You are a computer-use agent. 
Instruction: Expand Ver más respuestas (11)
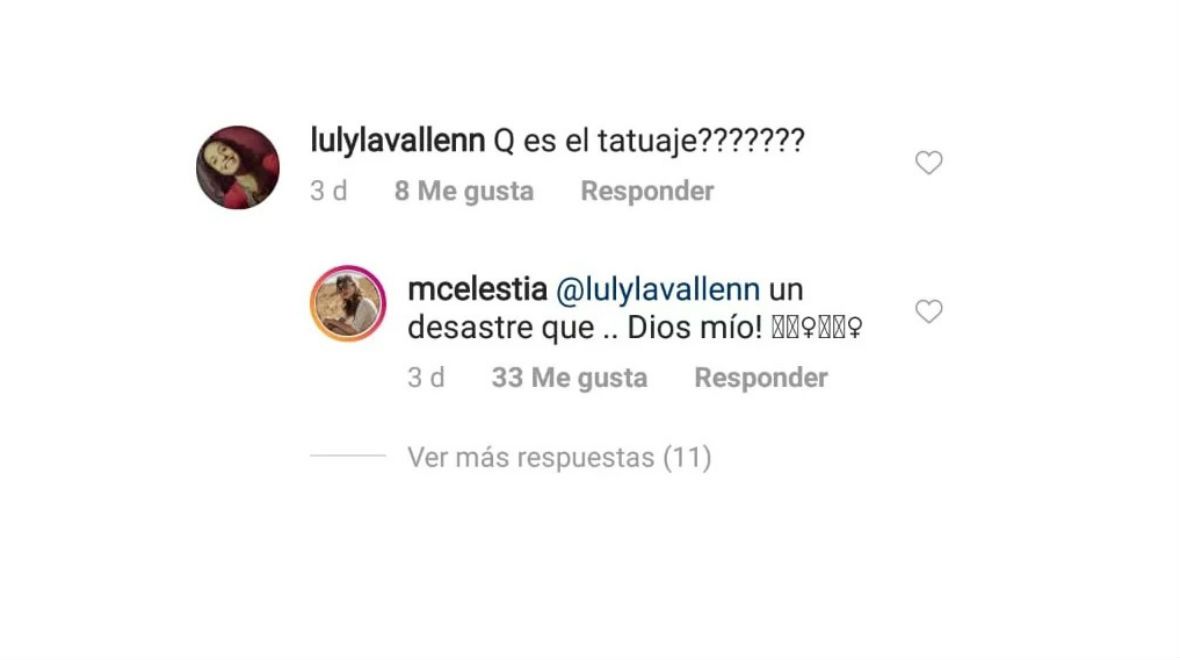(x=559, y=458)
